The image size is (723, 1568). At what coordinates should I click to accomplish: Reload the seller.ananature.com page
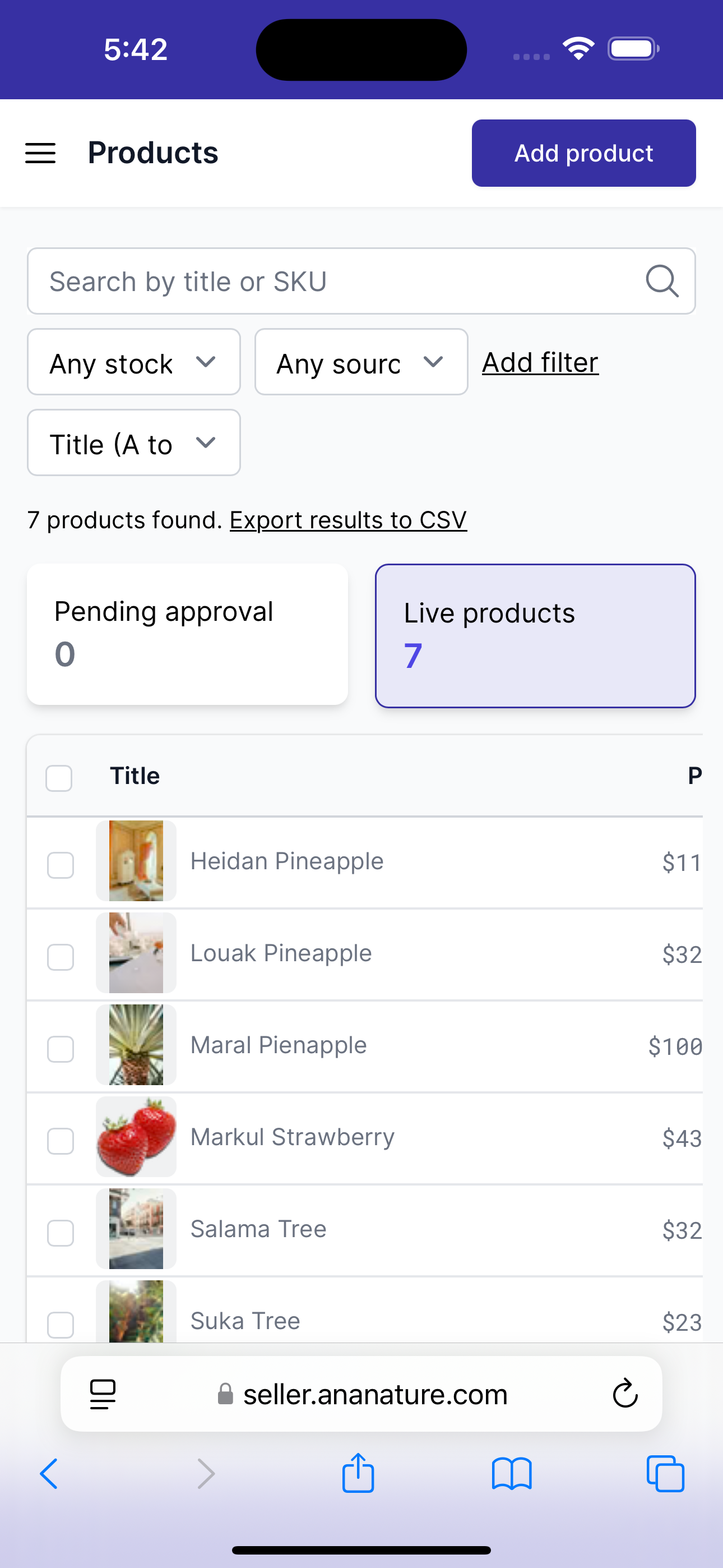click(x=625, y=1394)
